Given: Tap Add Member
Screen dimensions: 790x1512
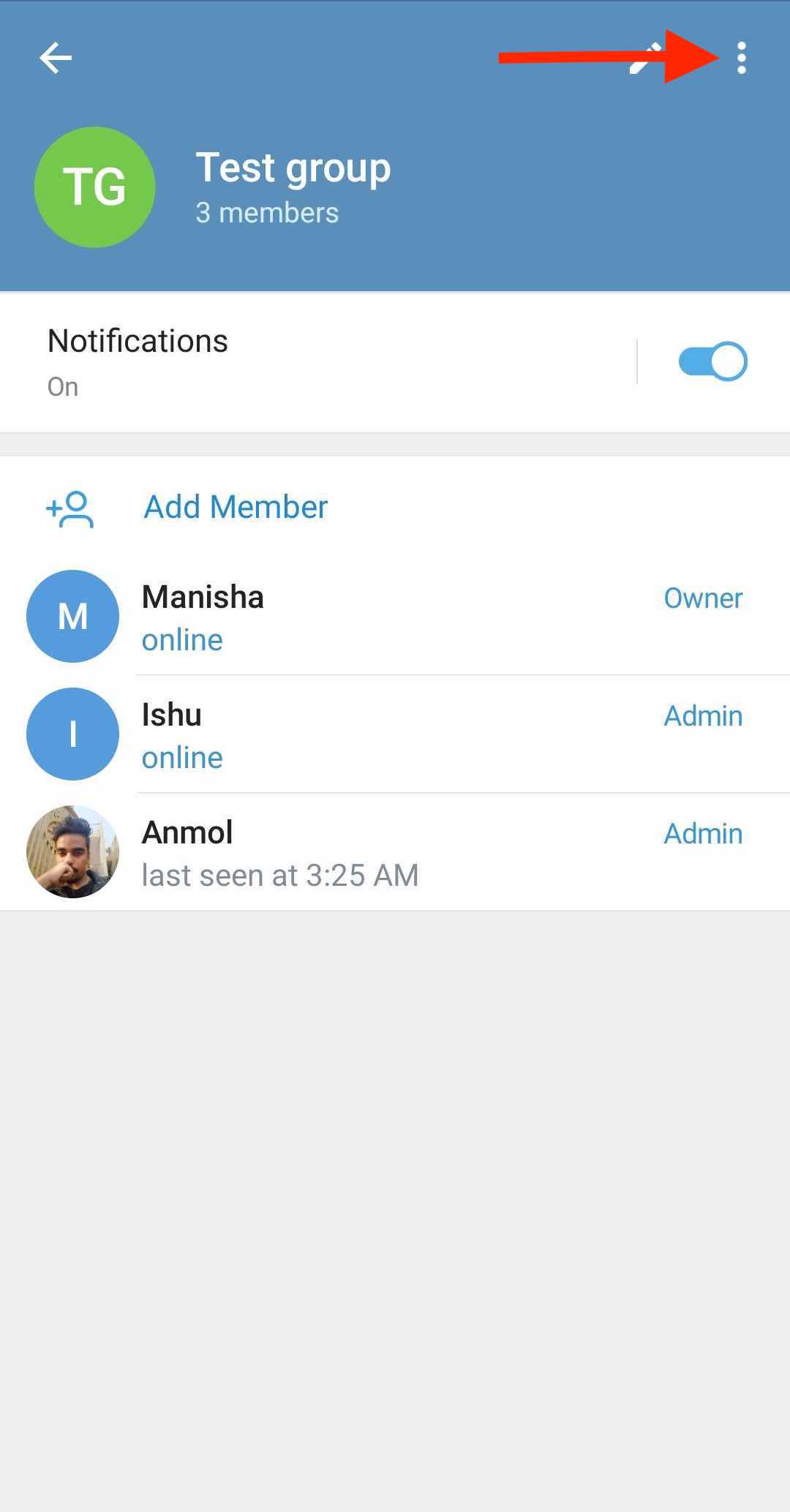Looking at the screenshot, I should click(236, 507).
